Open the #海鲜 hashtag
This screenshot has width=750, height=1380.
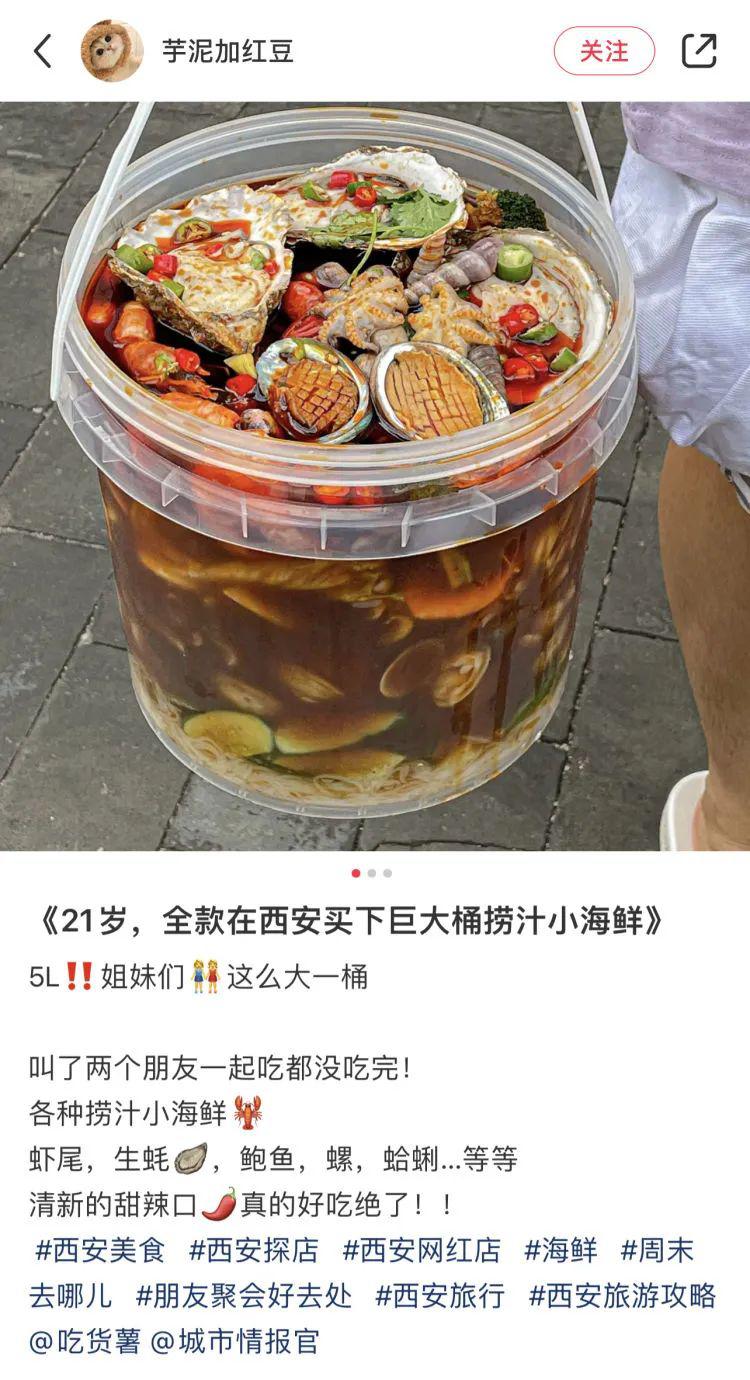(560, 1250)
